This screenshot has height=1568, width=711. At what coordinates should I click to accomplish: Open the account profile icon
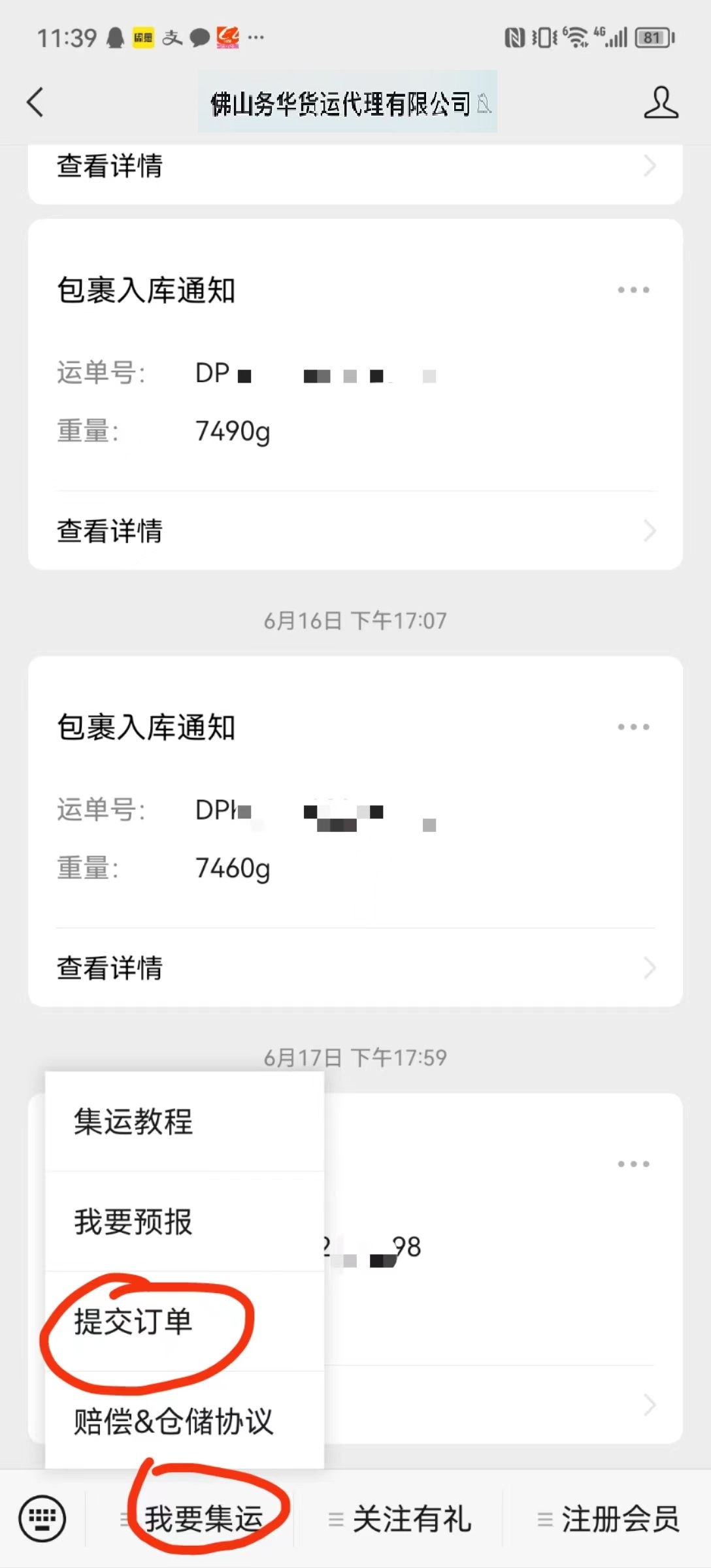pos(661,103)
